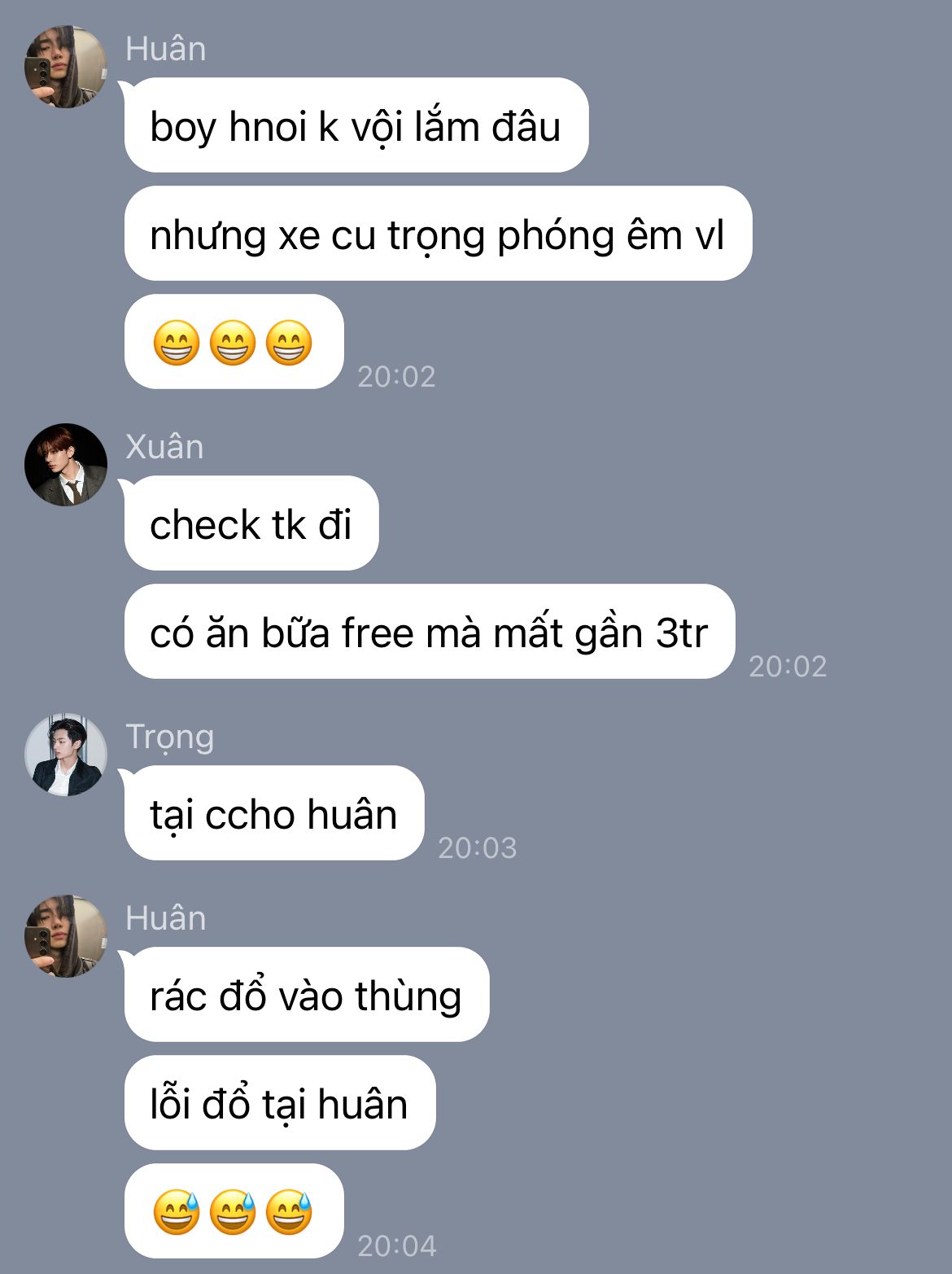This screenshot has height=1274, width=952.
Task: Tap Huân's avatar beside 'rác đổ vào thùng'
Action: (66, 936)
